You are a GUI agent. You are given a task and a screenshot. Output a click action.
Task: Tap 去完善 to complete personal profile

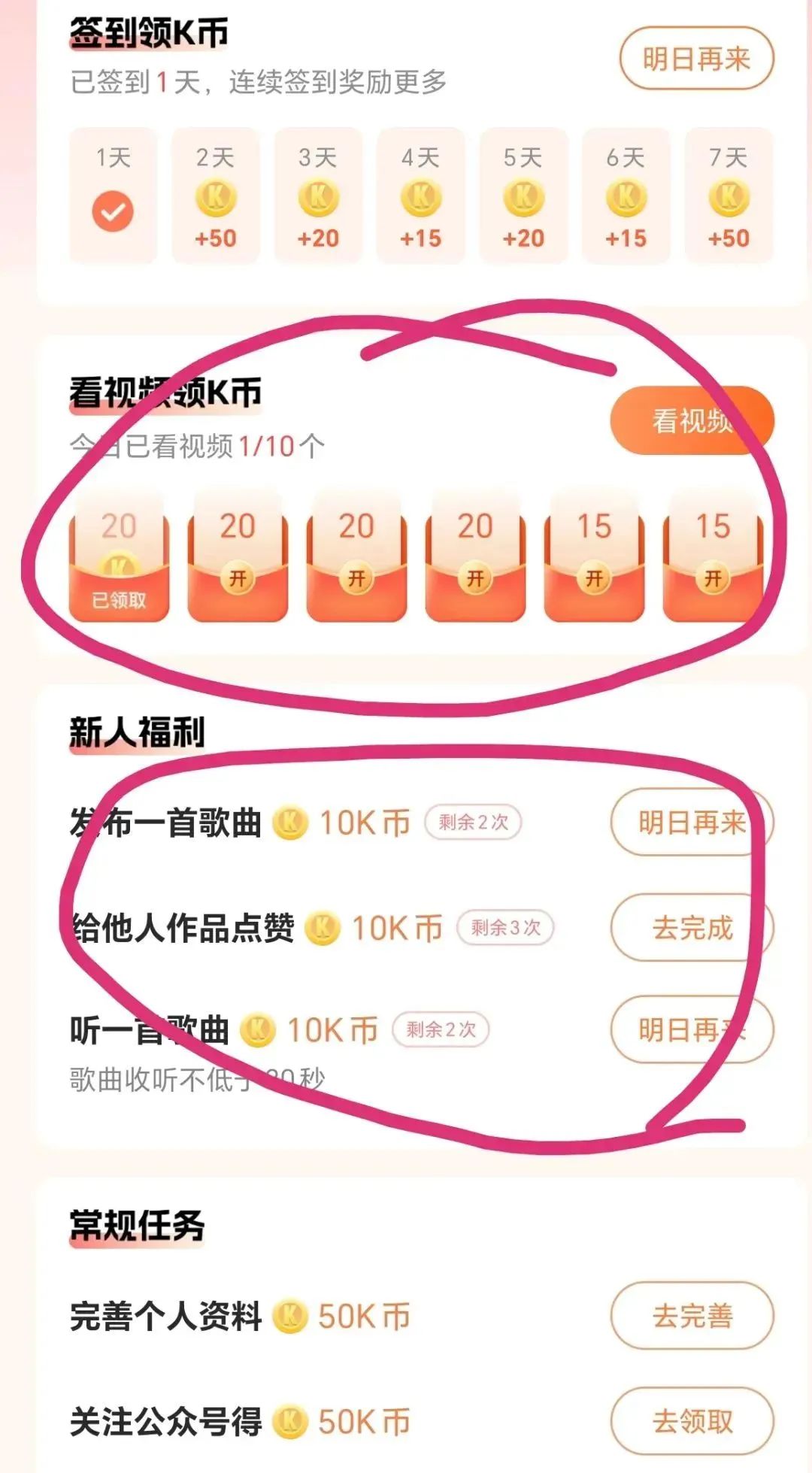(692, 1316)
